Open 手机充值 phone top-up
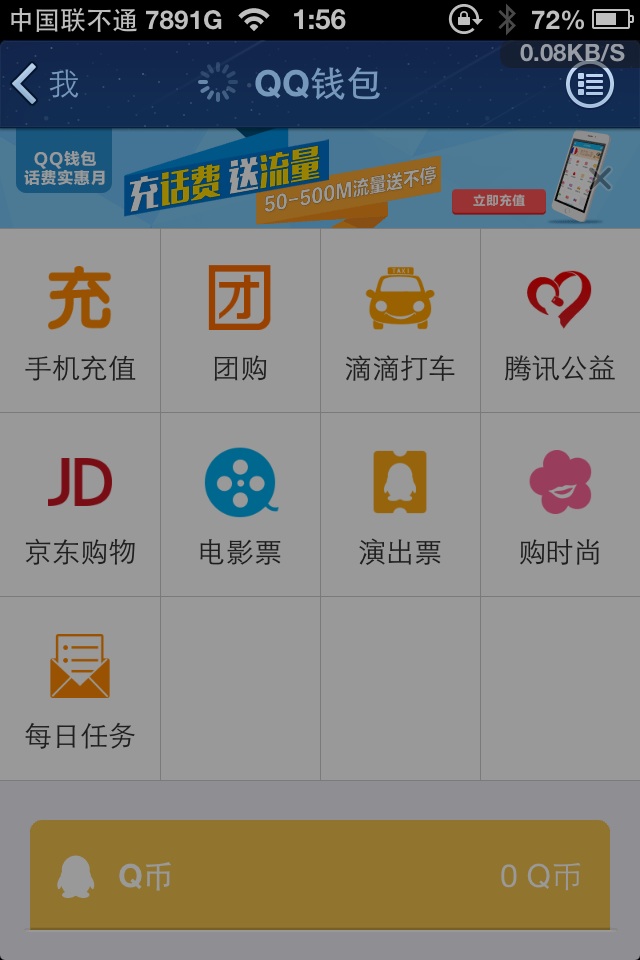Viewport: 640px width, 960px height. point(80,322)
